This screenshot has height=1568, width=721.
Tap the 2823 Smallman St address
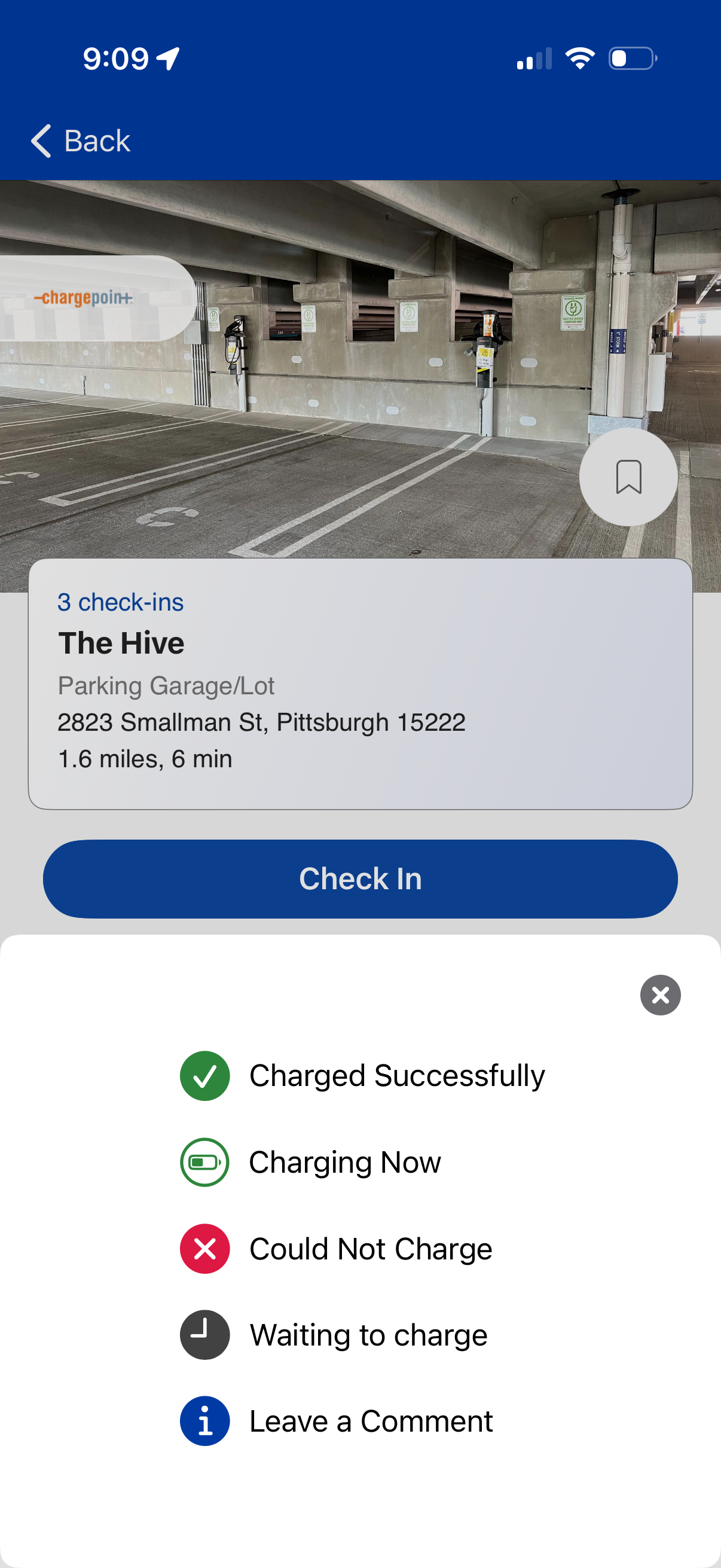261,722
